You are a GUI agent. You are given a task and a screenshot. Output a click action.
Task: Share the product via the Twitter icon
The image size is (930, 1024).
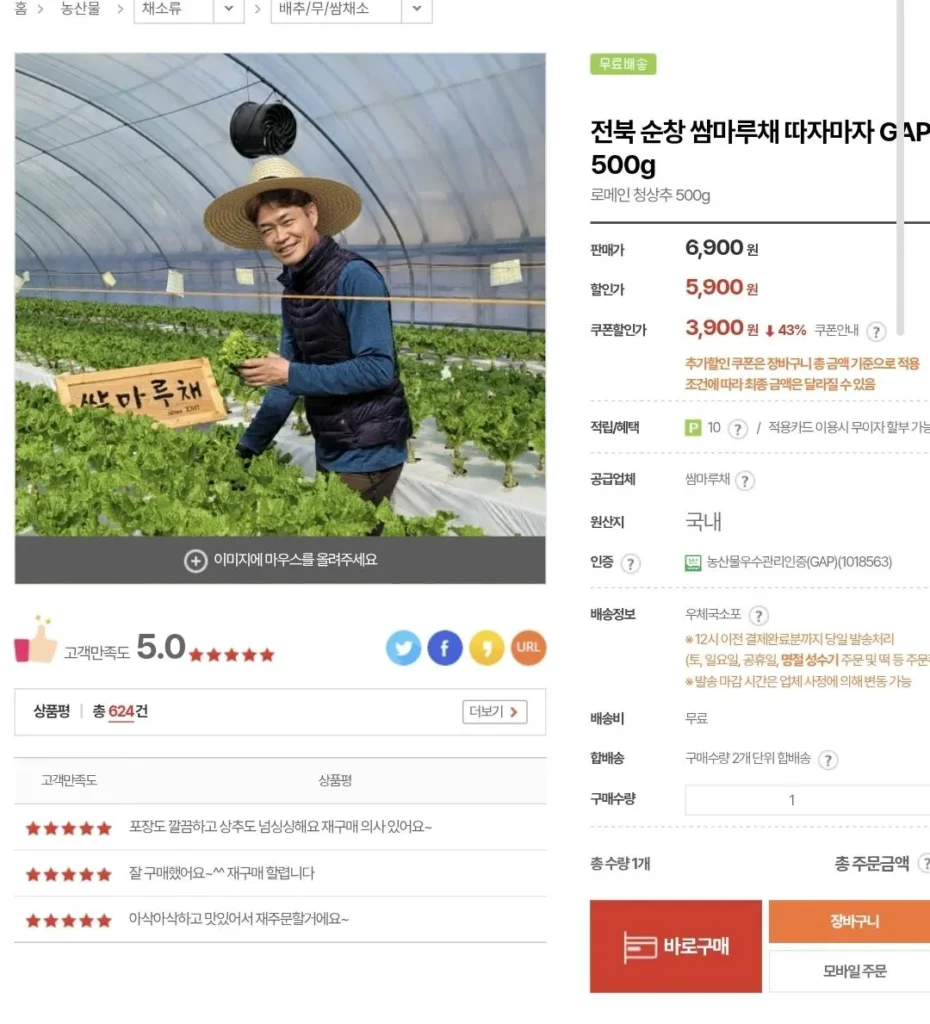(x=403, y=647)
